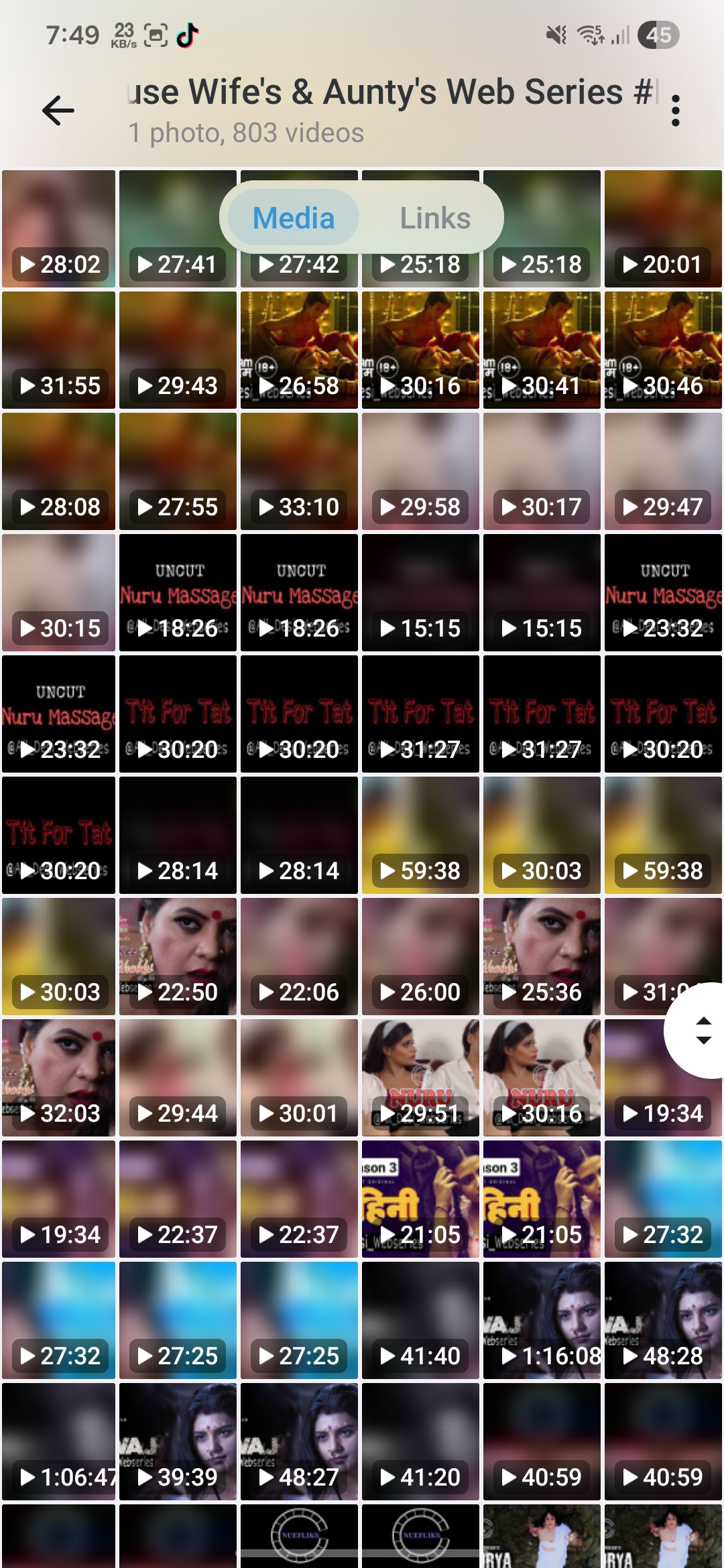Go back using the arrow
Image resolution: width=724 pixels, height=1568 pixels.
(x=58, y=111)
